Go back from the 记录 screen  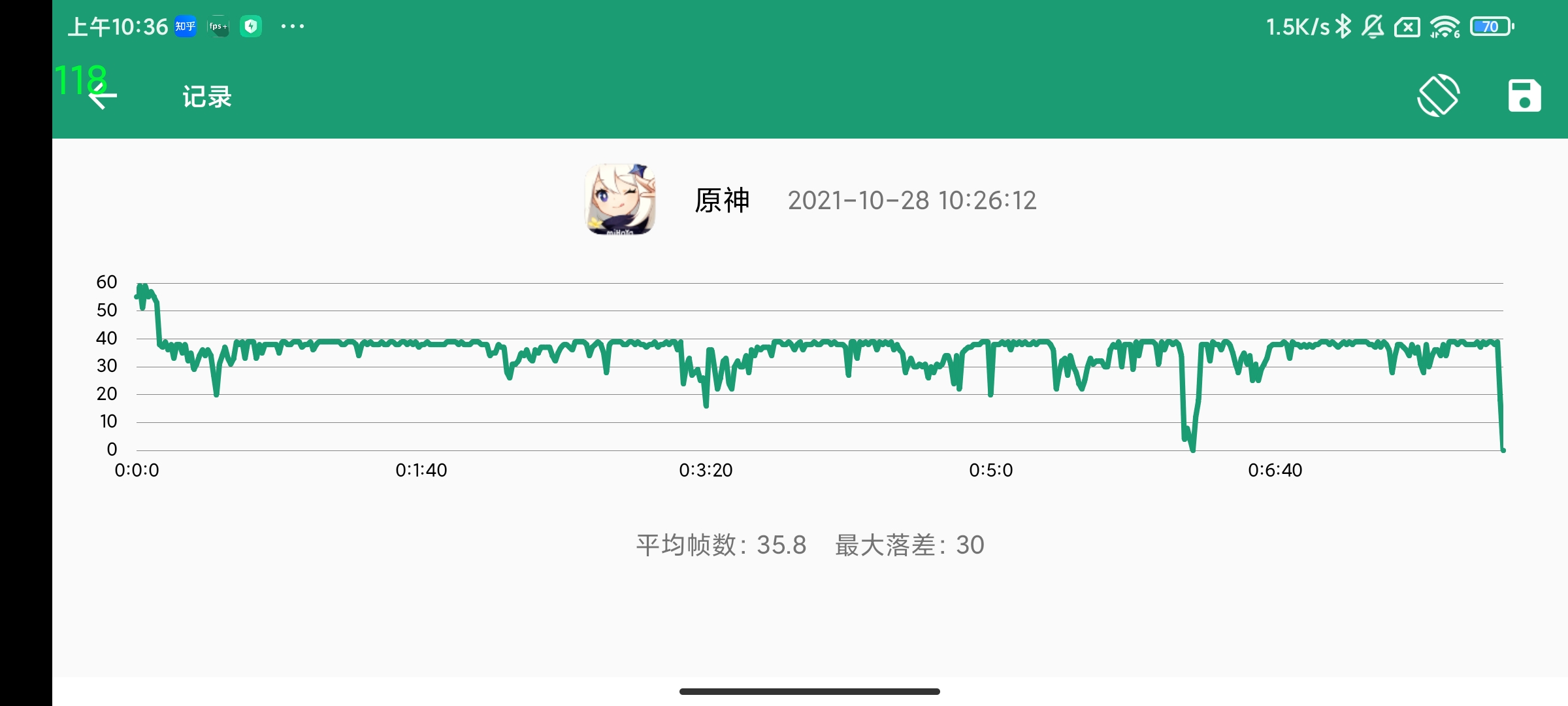(x=103, y=97)
